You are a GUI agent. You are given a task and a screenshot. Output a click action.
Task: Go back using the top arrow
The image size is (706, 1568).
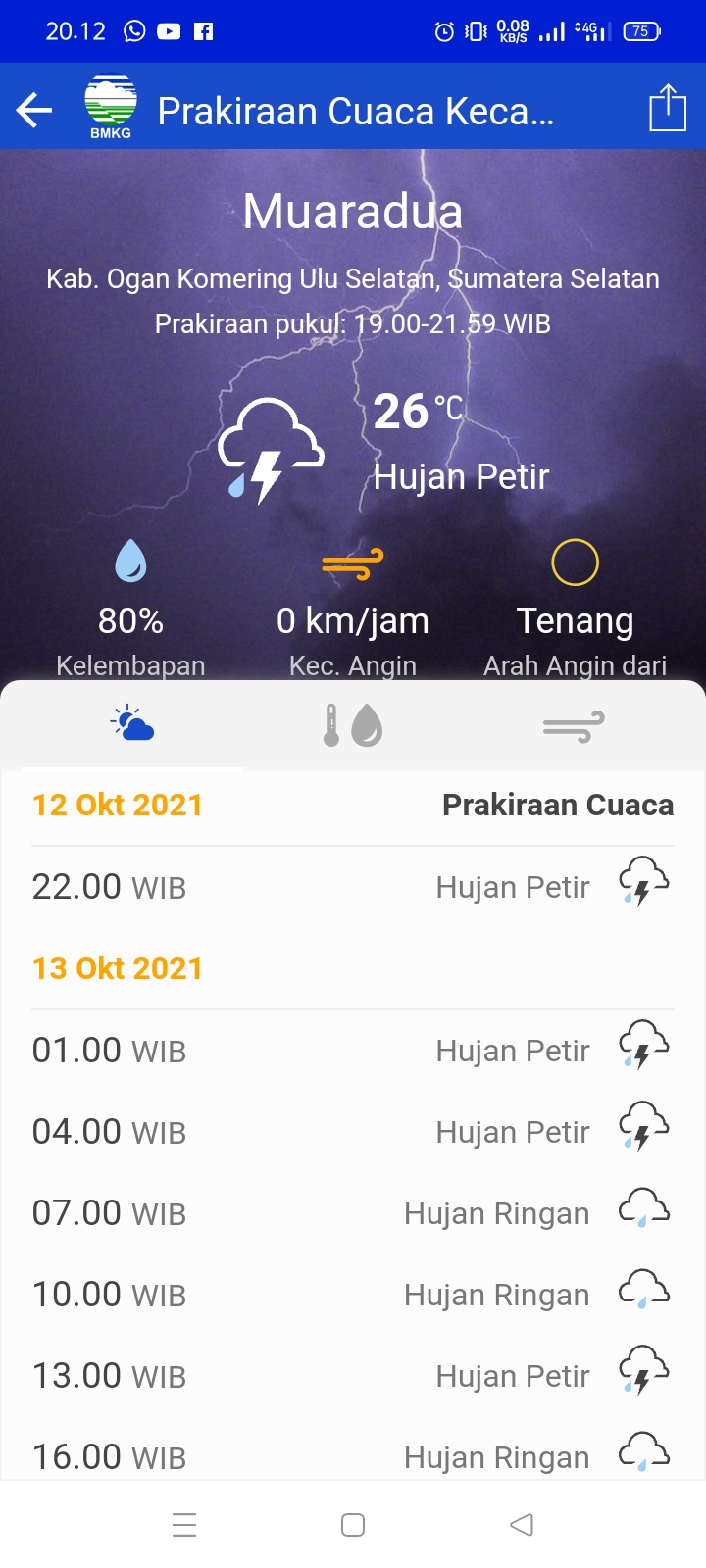point(34,110)
